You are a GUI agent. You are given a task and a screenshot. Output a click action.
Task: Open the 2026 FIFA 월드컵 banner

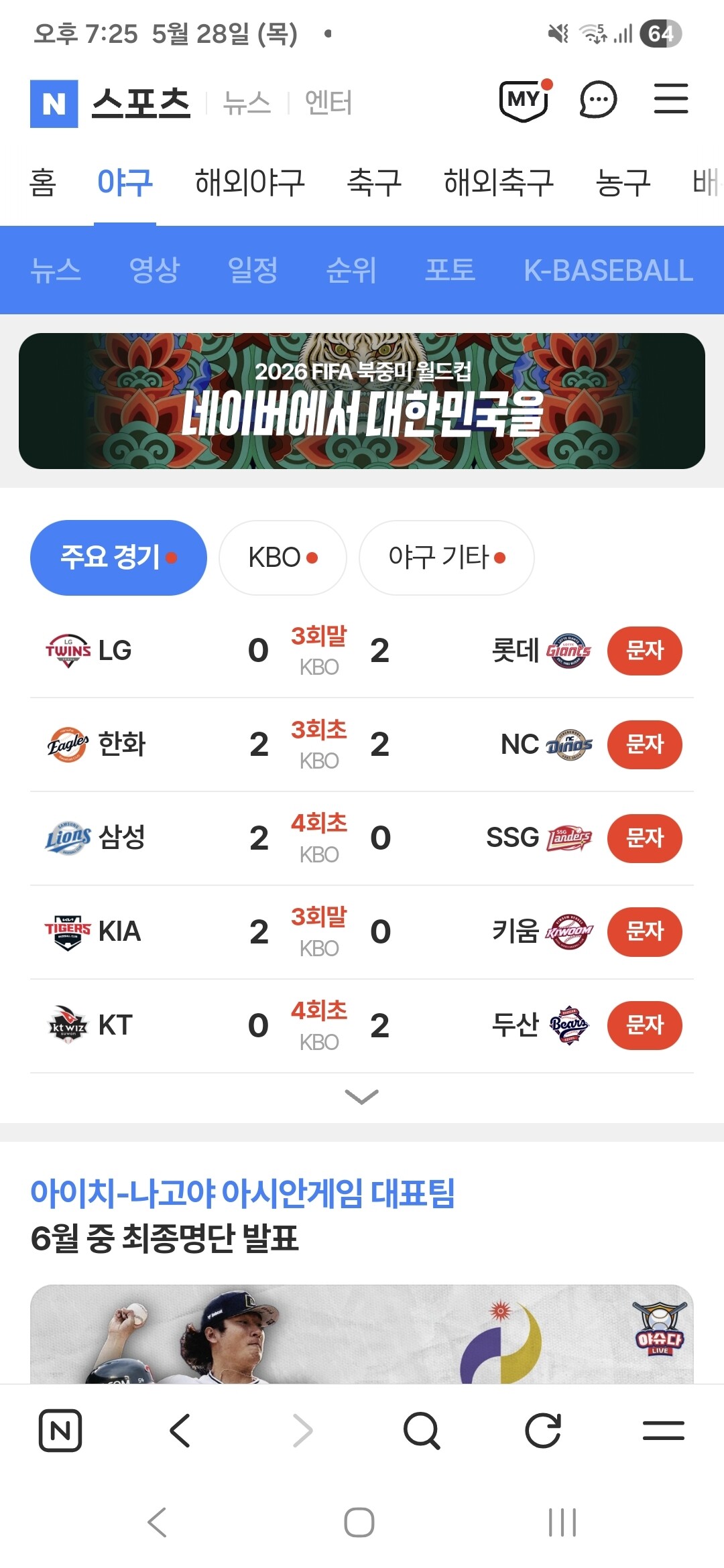(x=362, y=401)
